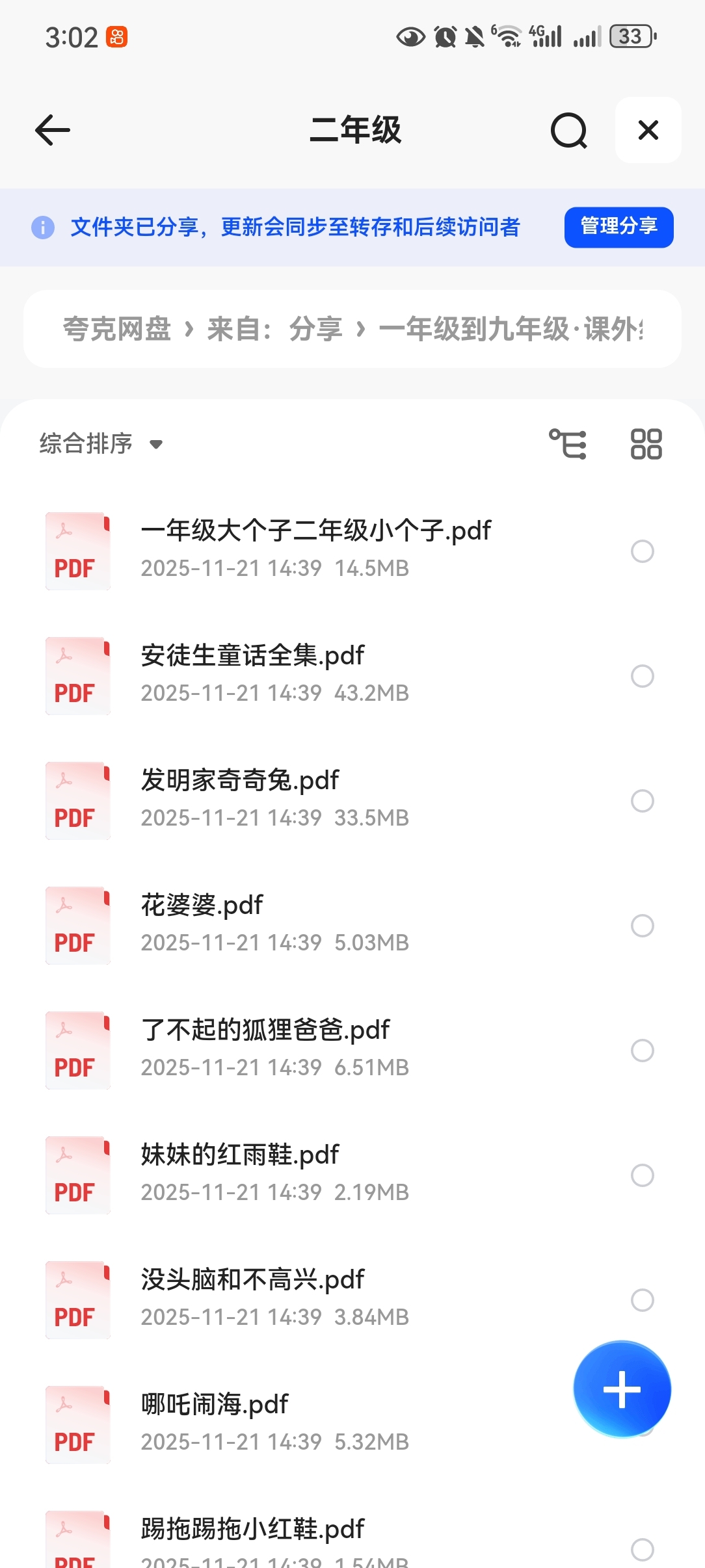Open 了不起的狐狸爸爸.pdf
The height and width of the screenshot is (1568, 705).
click(x=265, y=1030)
